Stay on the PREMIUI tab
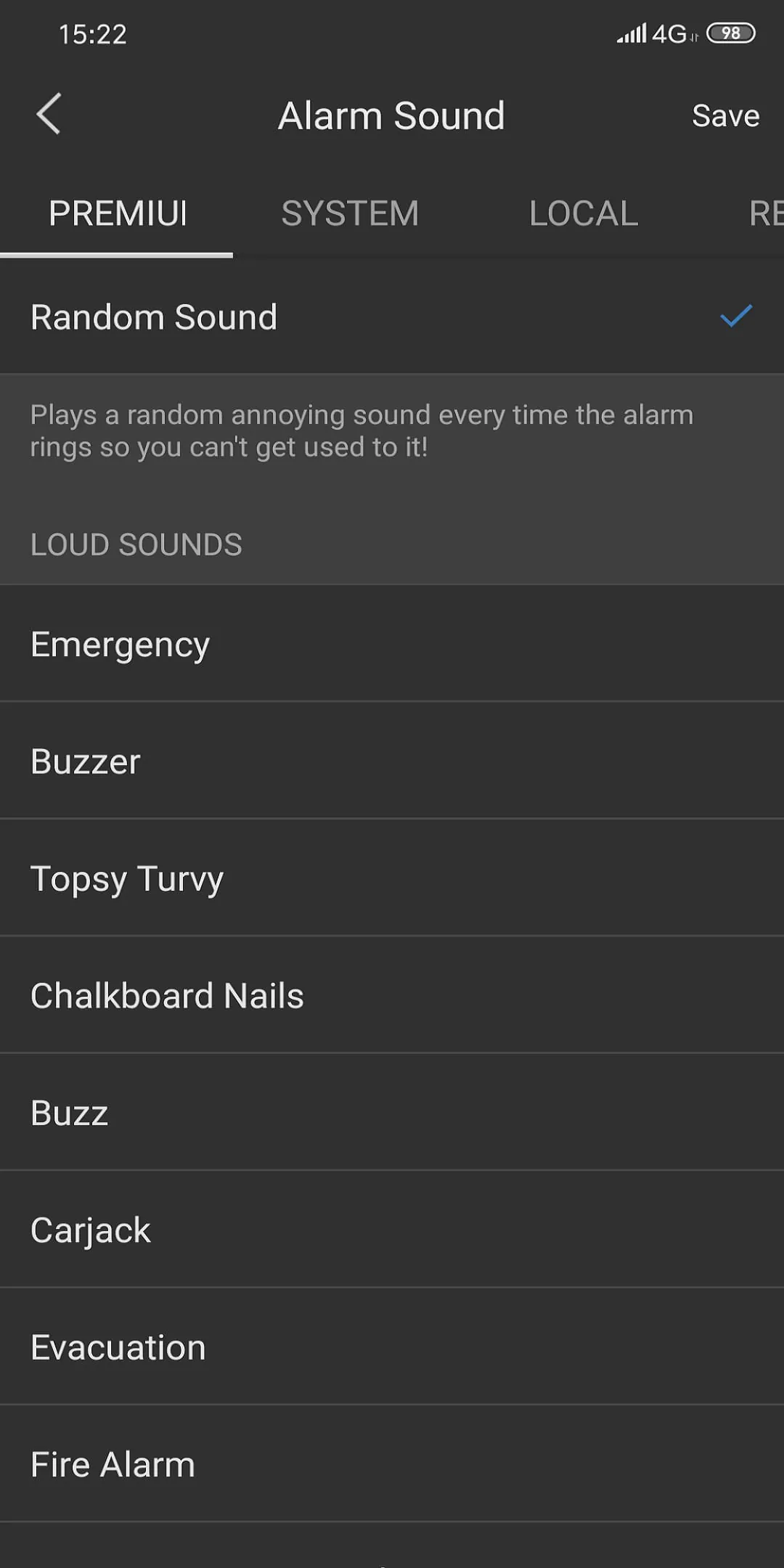This screenshot has width=784, height=1568. (x=118, y=213)
